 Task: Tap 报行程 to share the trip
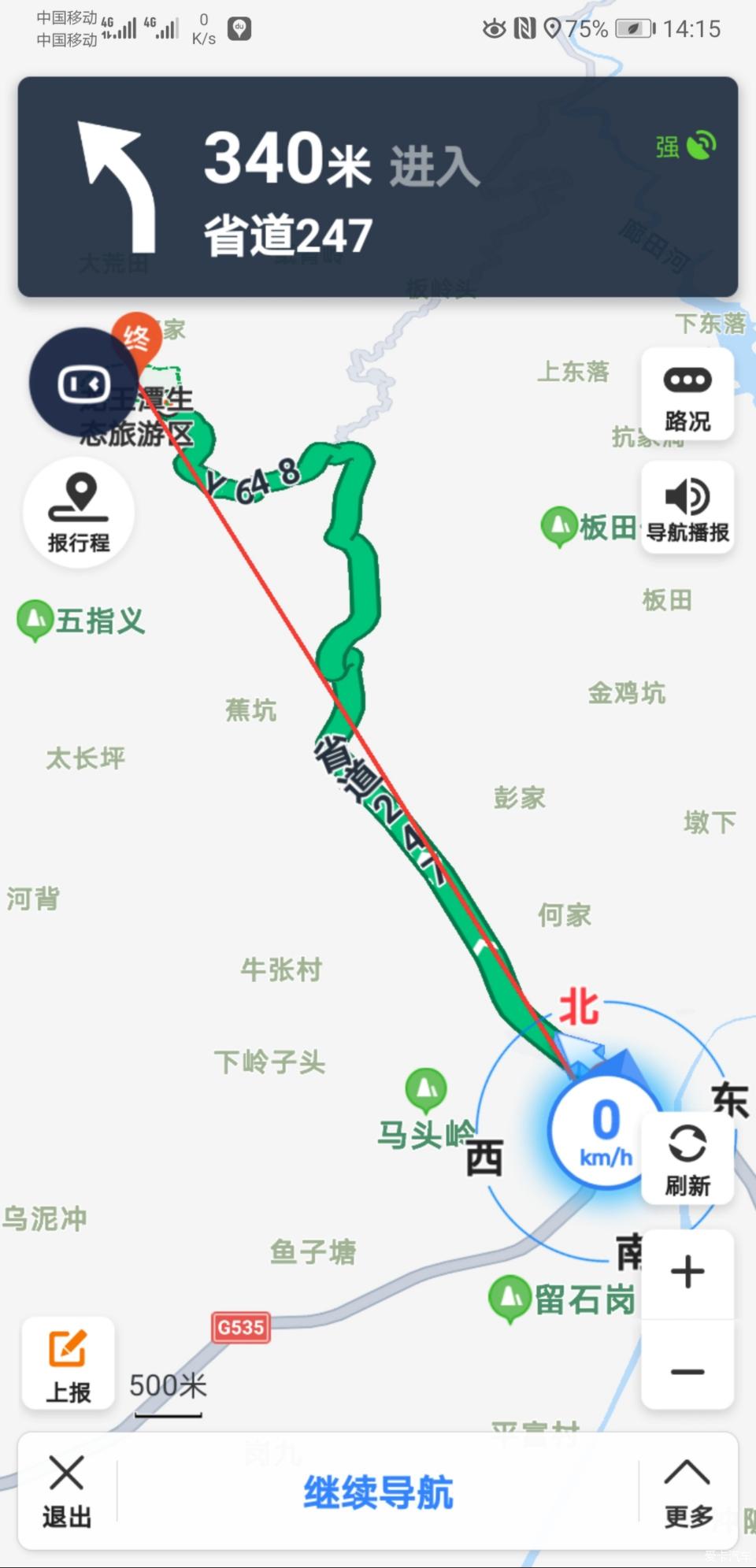[79, 512]
